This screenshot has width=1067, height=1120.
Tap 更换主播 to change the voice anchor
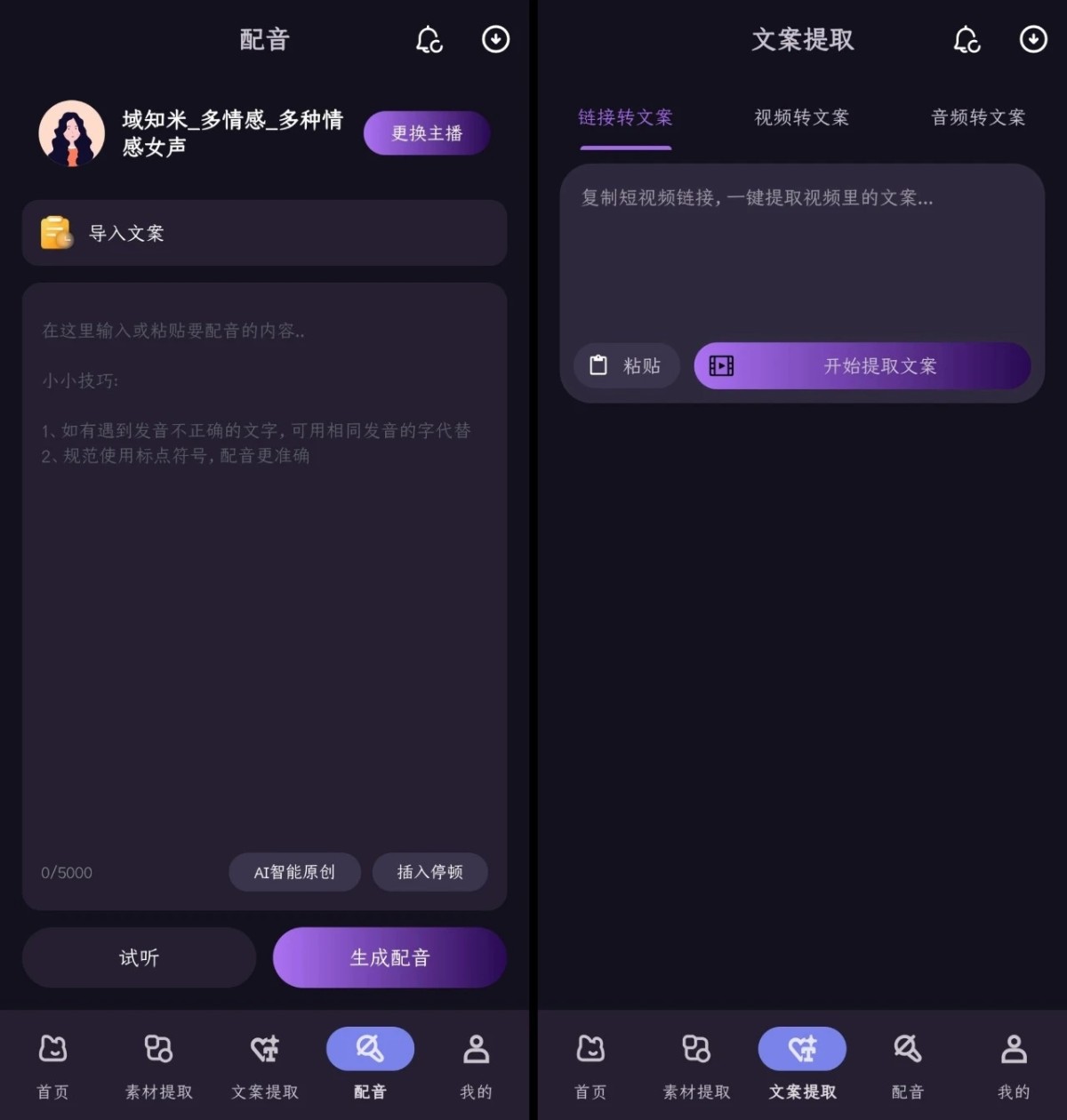coord(427,133)
